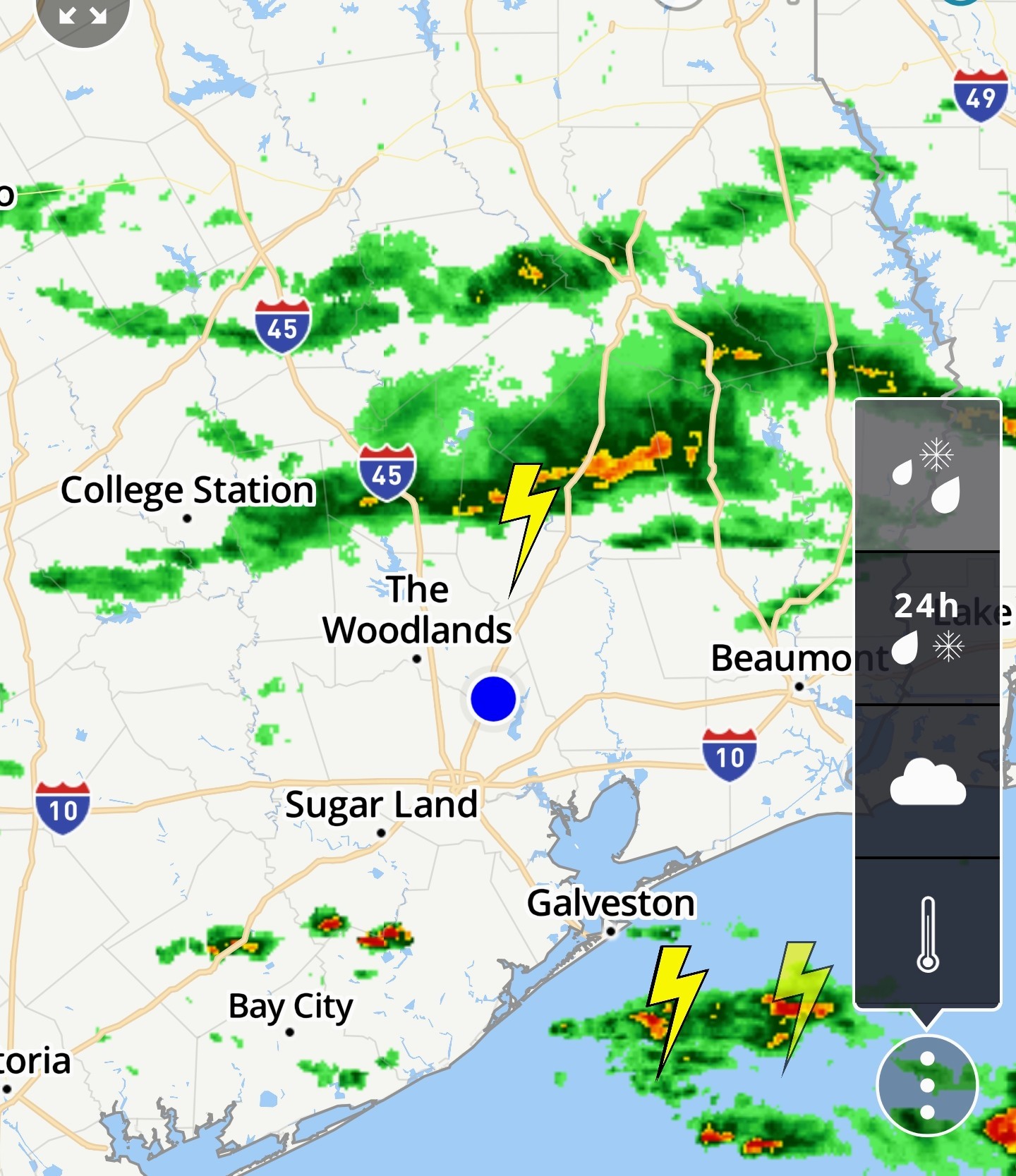Screen dimensions: 1016x1176
Task: Switch to the cloud cover layer
Action: (x=928, y=782)
